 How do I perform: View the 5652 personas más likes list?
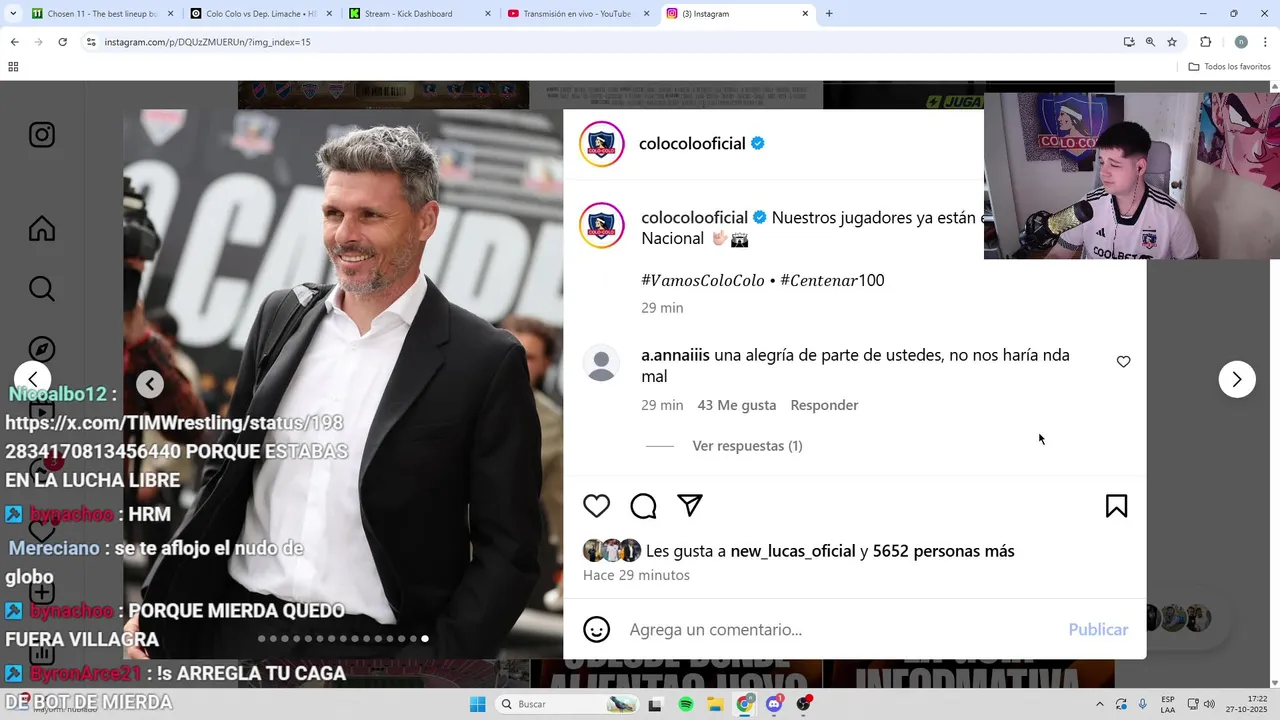(943, 551)
